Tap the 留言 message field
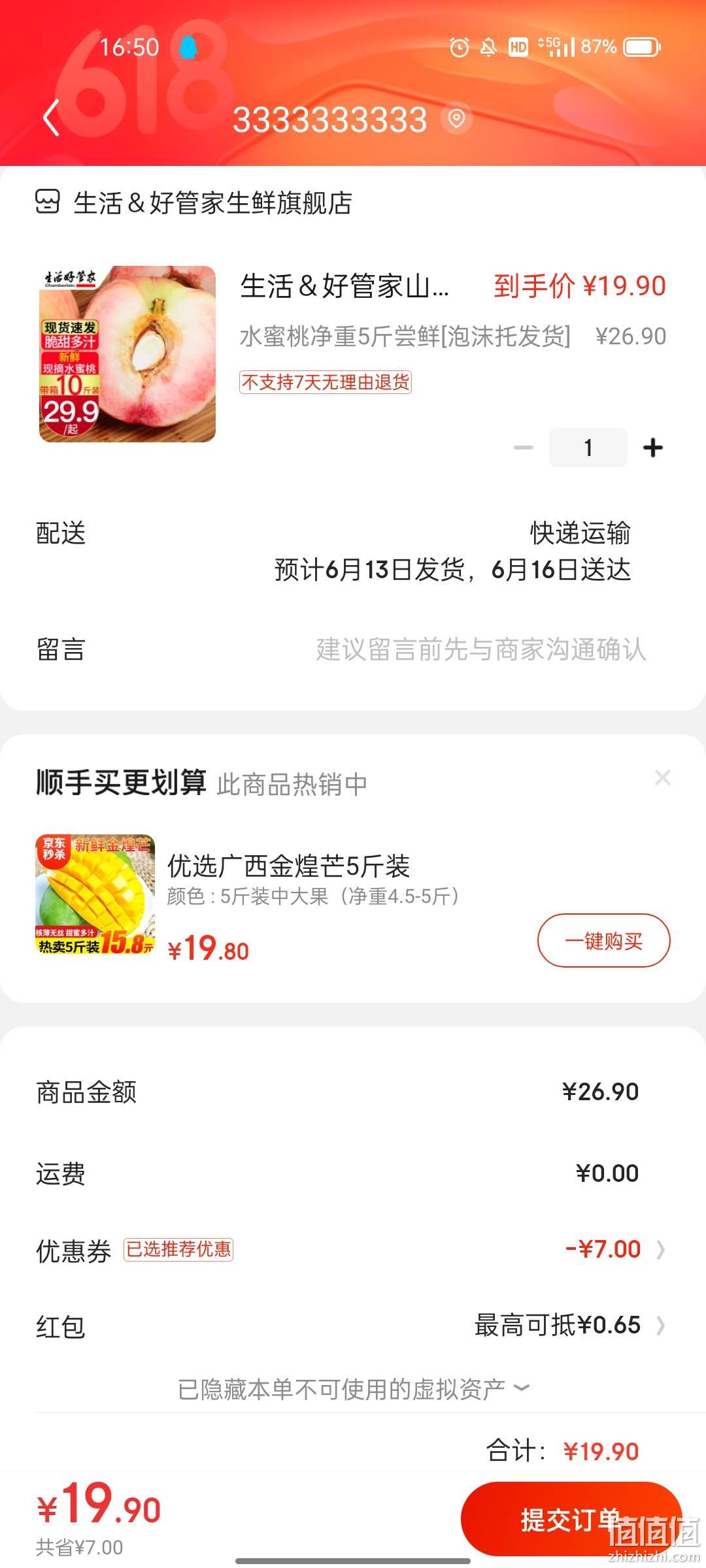The image size is (706, 1568). [x=353, y=649]
